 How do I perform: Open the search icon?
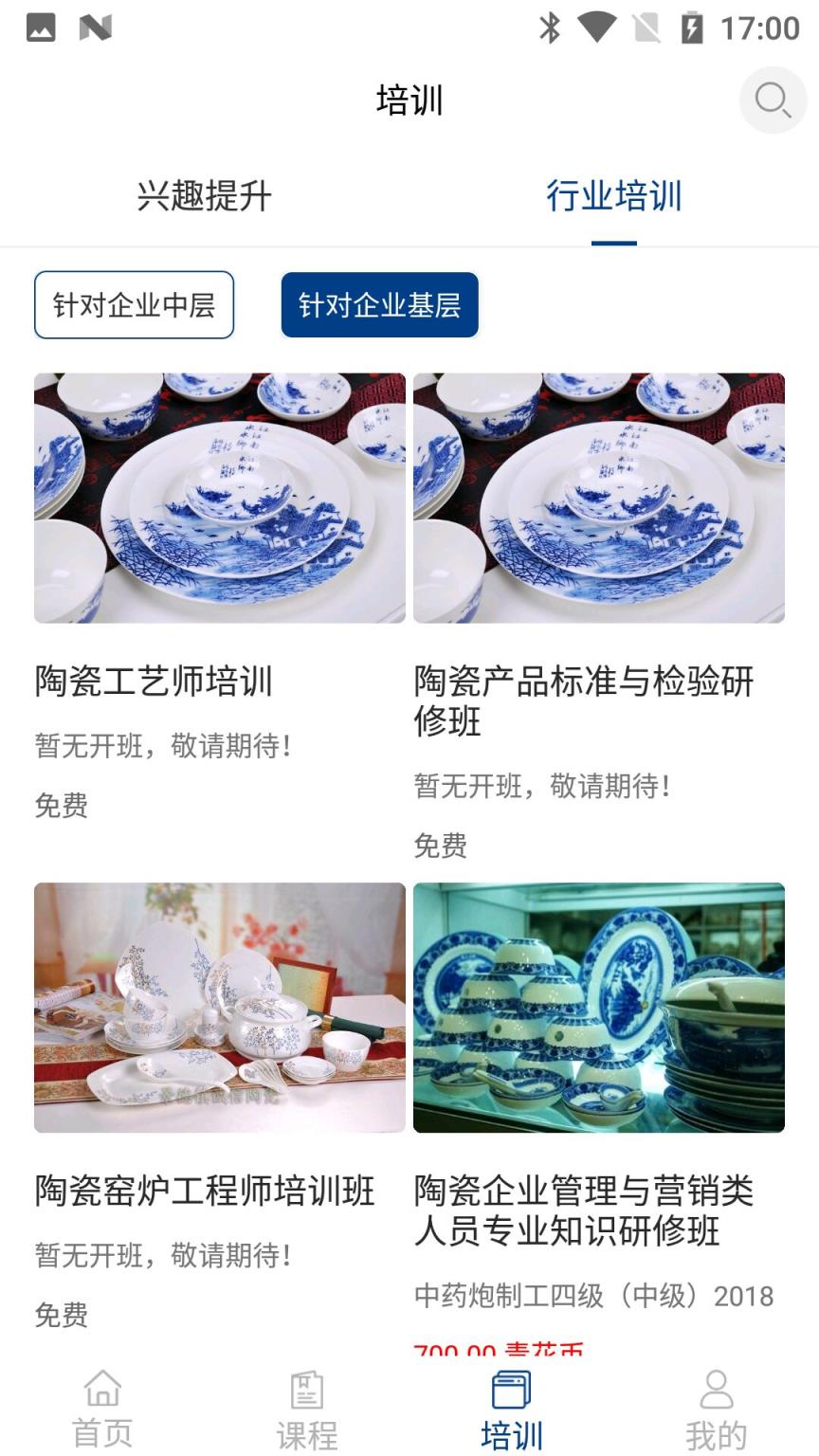(771, 100)
